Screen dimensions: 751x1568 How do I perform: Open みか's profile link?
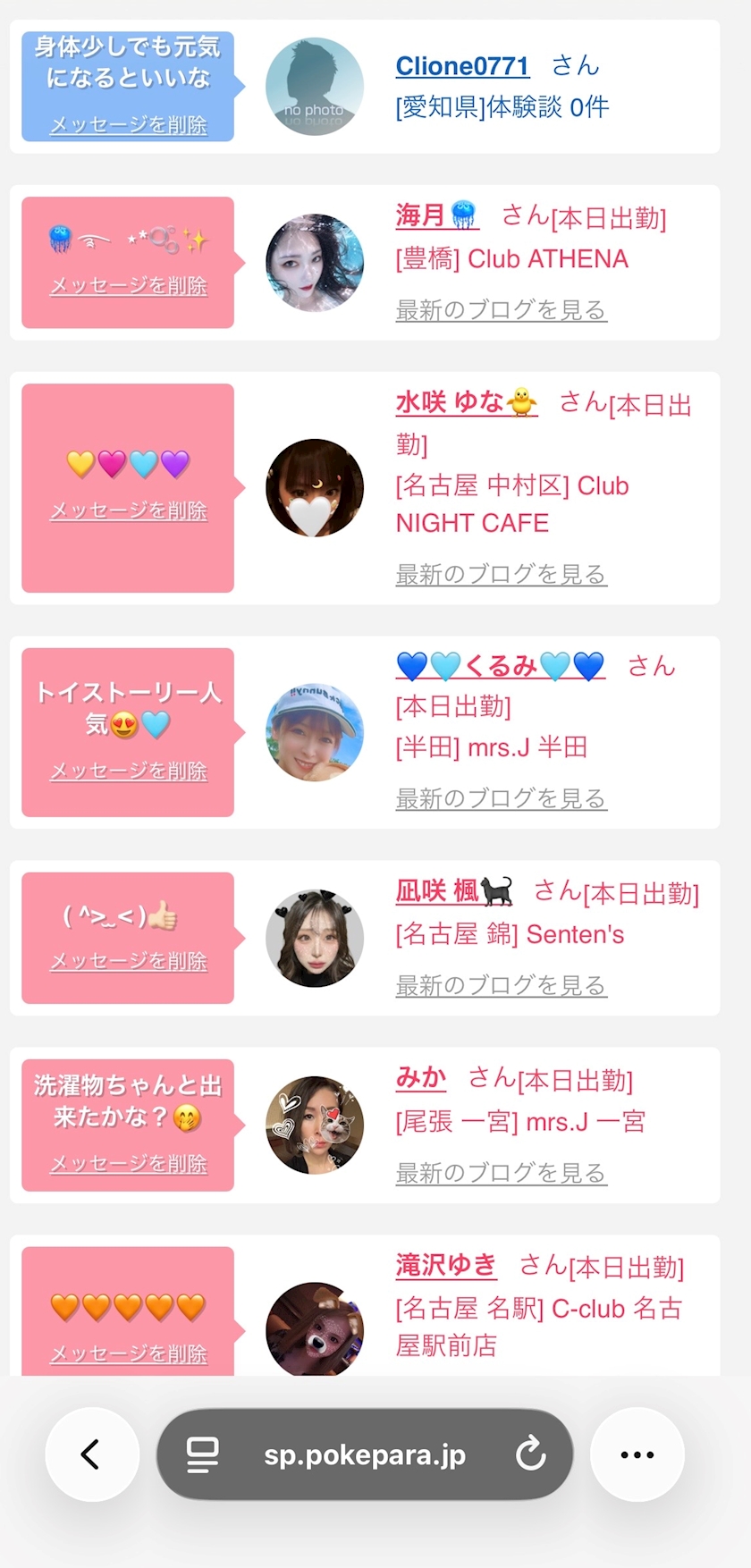click(421, 1078)
